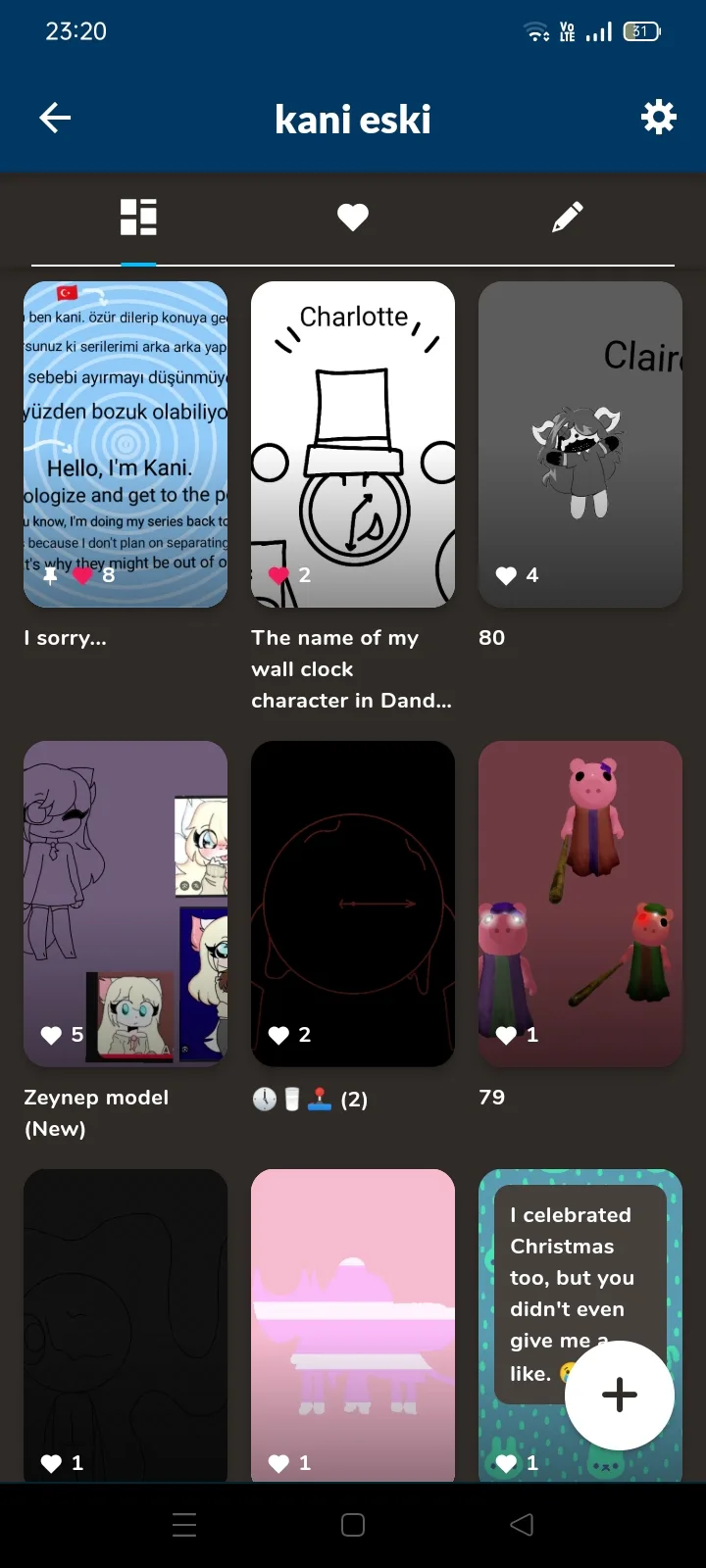Switch to the pencil drafts tab
This screenshot has width=706, height=1568.
[x=568, y=217]
